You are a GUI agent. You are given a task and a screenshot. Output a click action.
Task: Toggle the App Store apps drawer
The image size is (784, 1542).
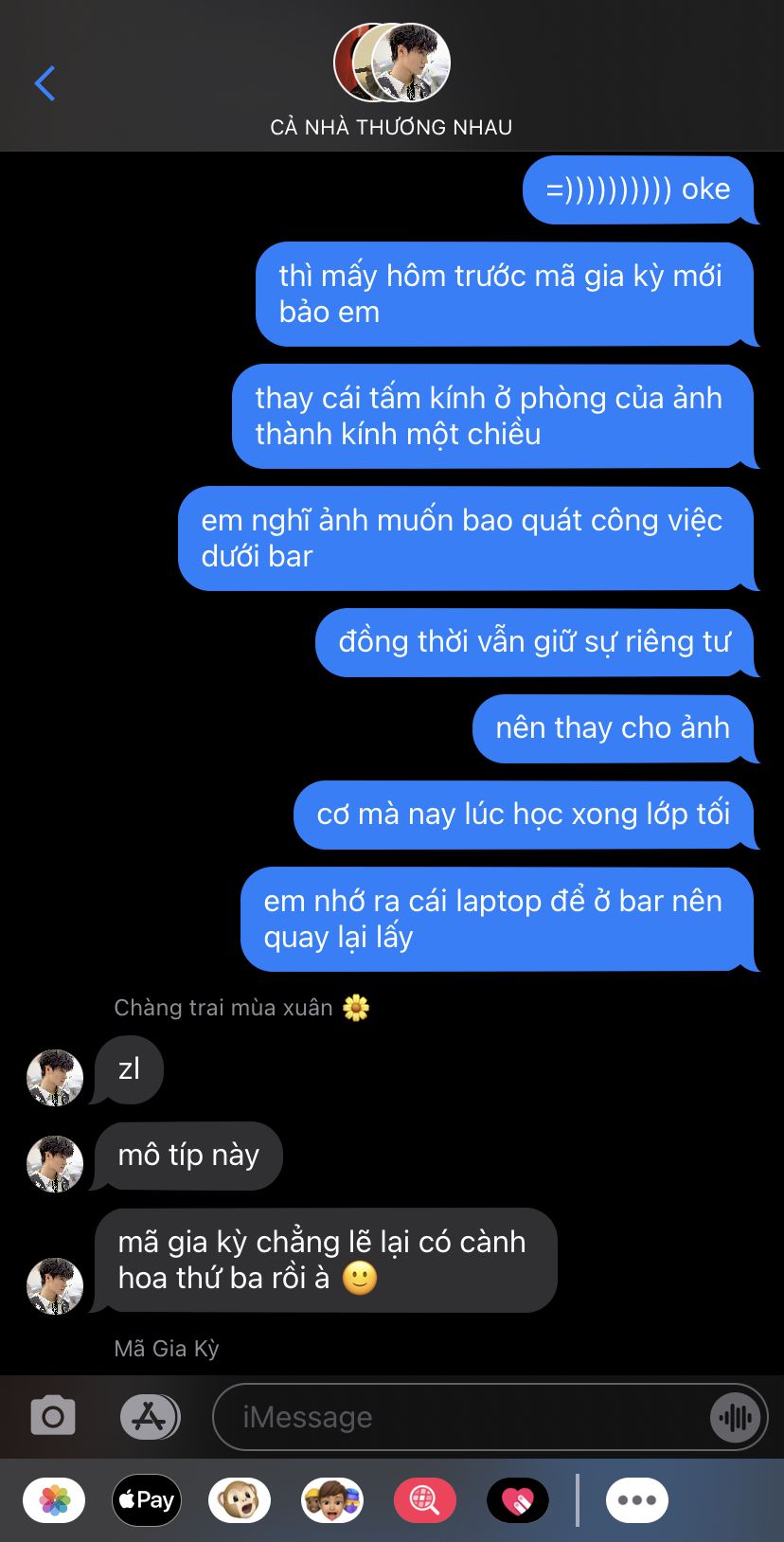pos(150,1417)
